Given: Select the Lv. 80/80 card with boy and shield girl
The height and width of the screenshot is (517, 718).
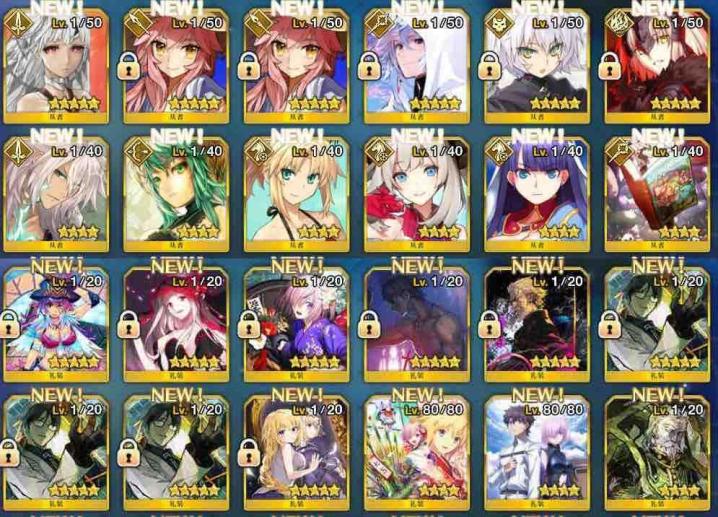Looking at the screenshot, I should tap(537, 450).
